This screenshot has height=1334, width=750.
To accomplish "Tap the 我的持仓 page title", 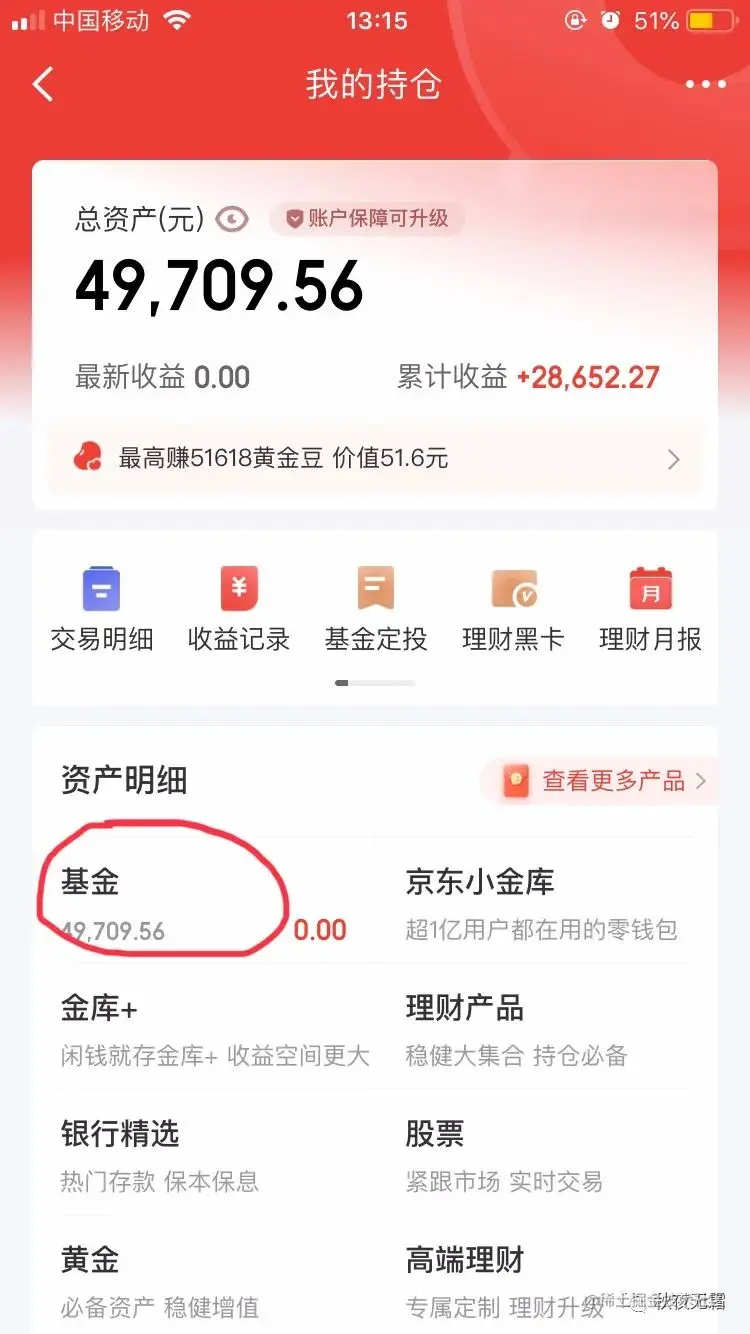I will tap(374, 85).
